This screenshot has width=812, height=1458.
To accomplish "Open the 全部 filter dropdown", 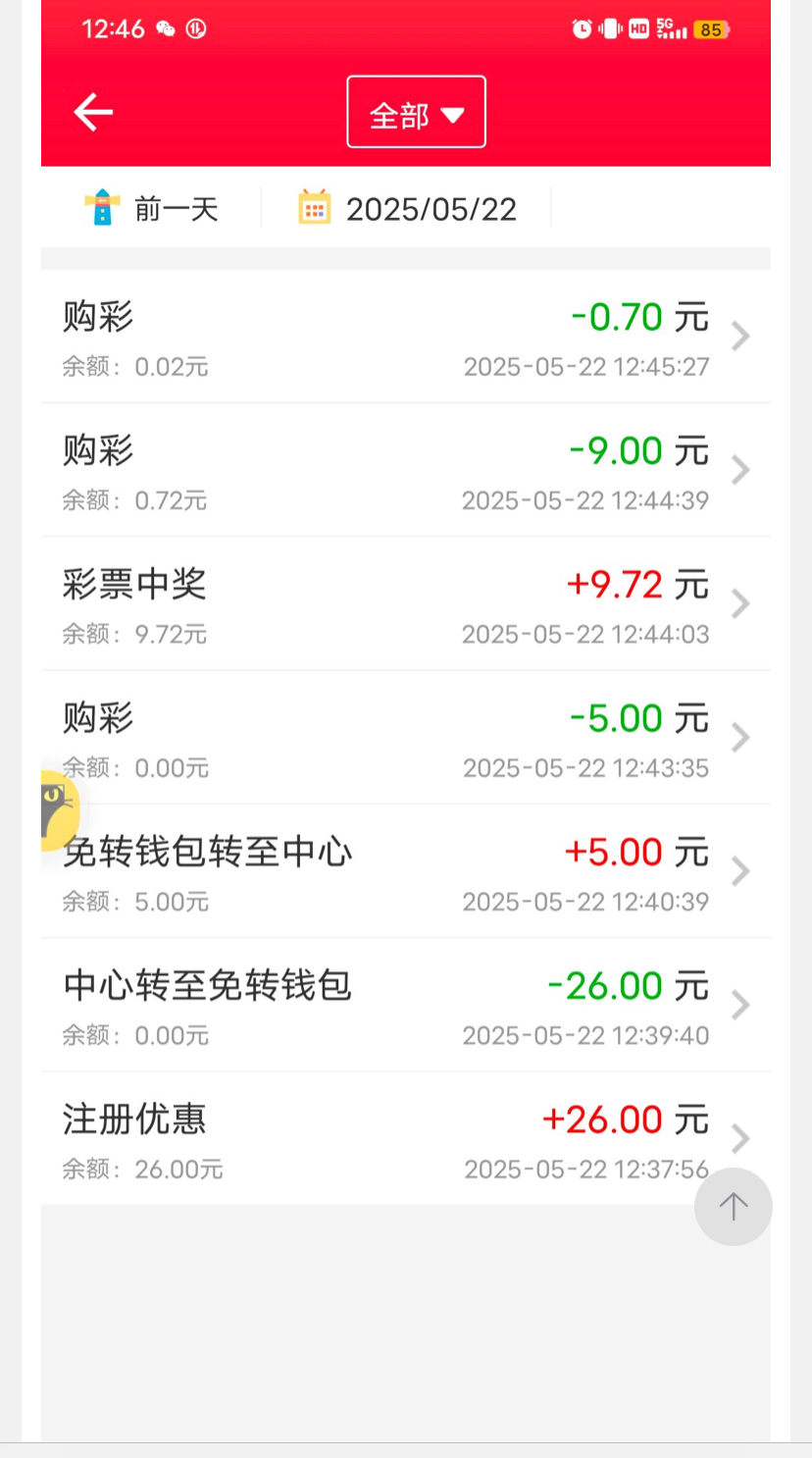I will coord(416,113).
